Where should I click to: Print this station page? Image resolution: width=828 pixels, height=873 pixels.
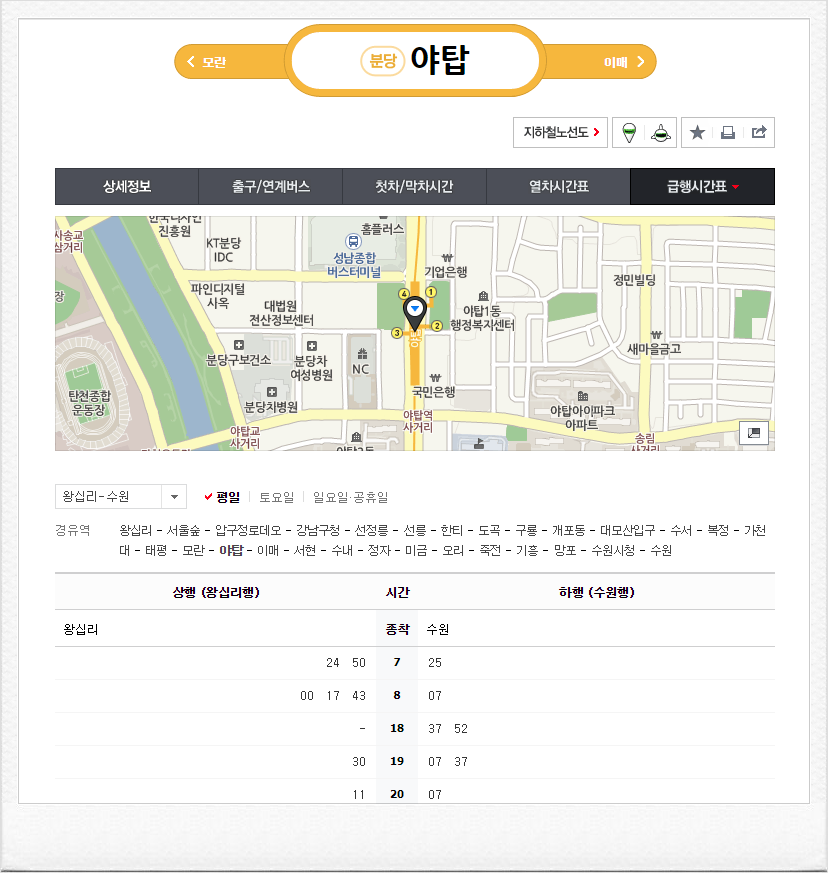pyautogui.click(x=728, y=132)
